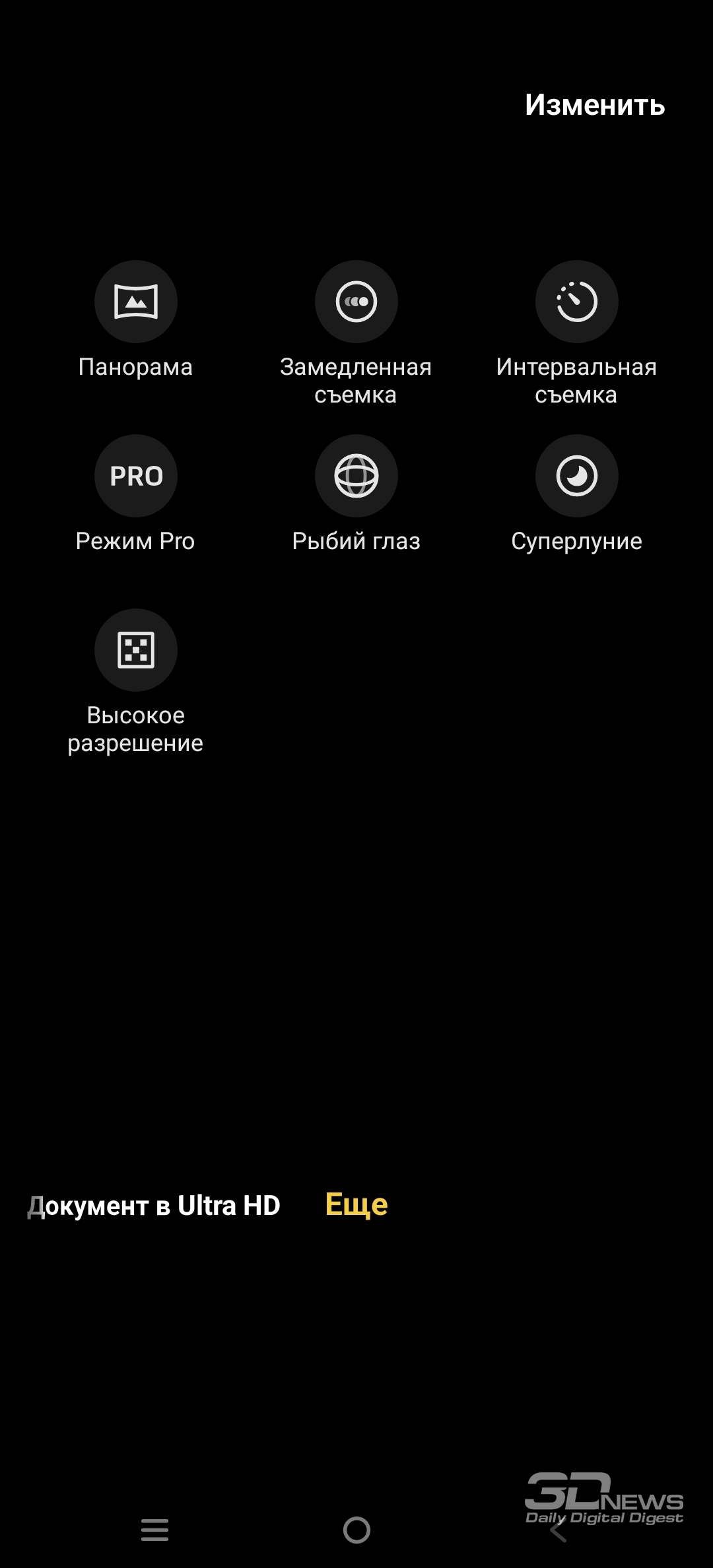Open the recent apps menu button
Viewport: 713px width, 1568px height.
tap(155, 1530)
